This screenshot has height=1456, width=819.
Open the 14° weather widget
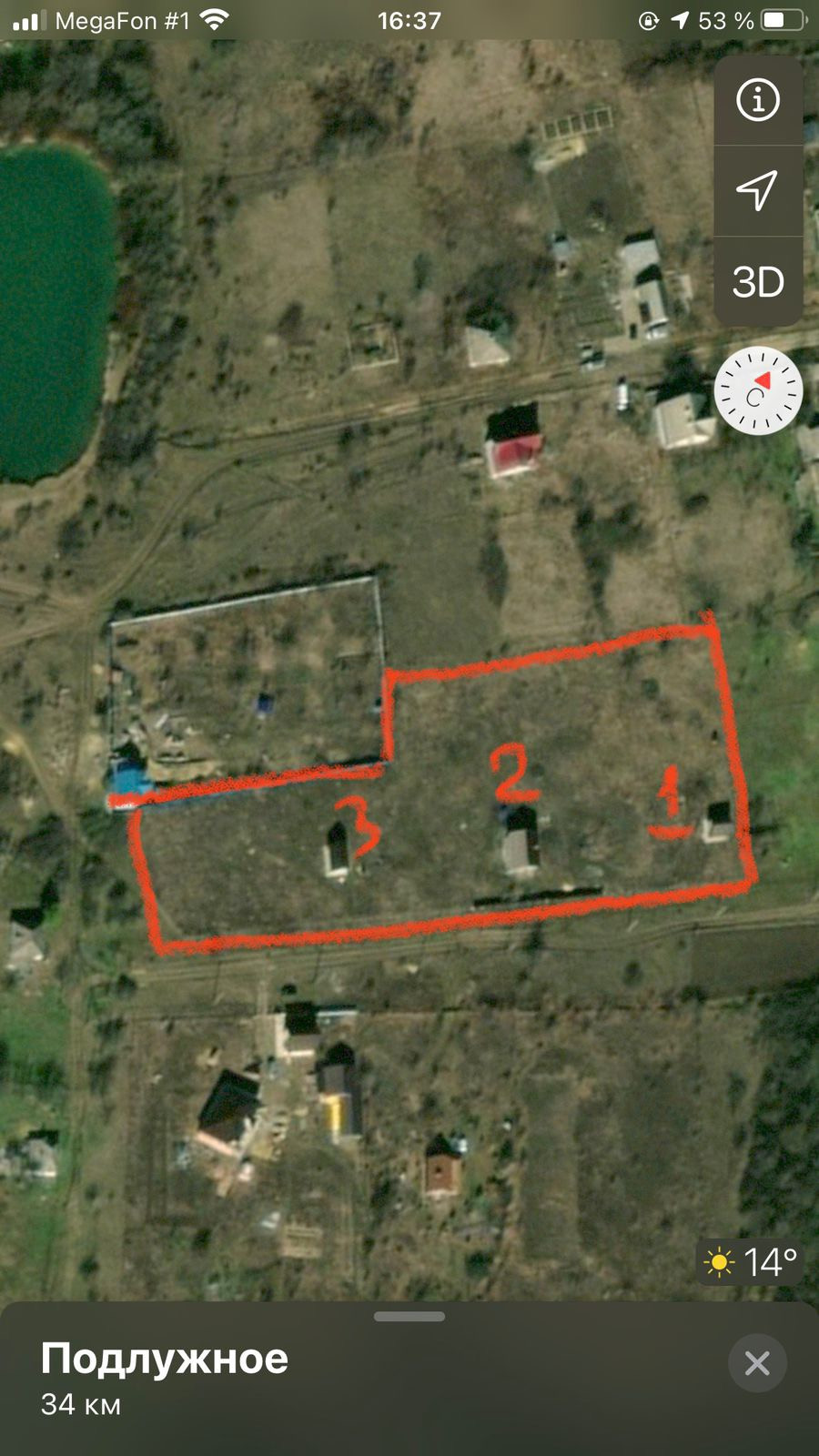click(750, 1262)
